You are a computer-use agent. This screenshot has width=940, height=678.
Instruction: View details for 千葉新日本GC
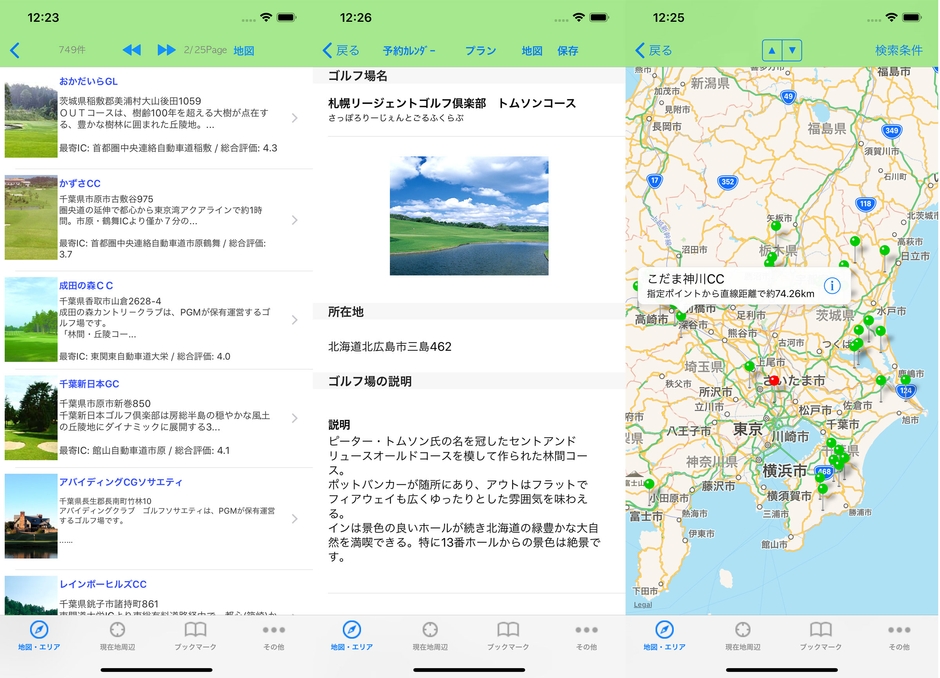(x=157, y=419)
